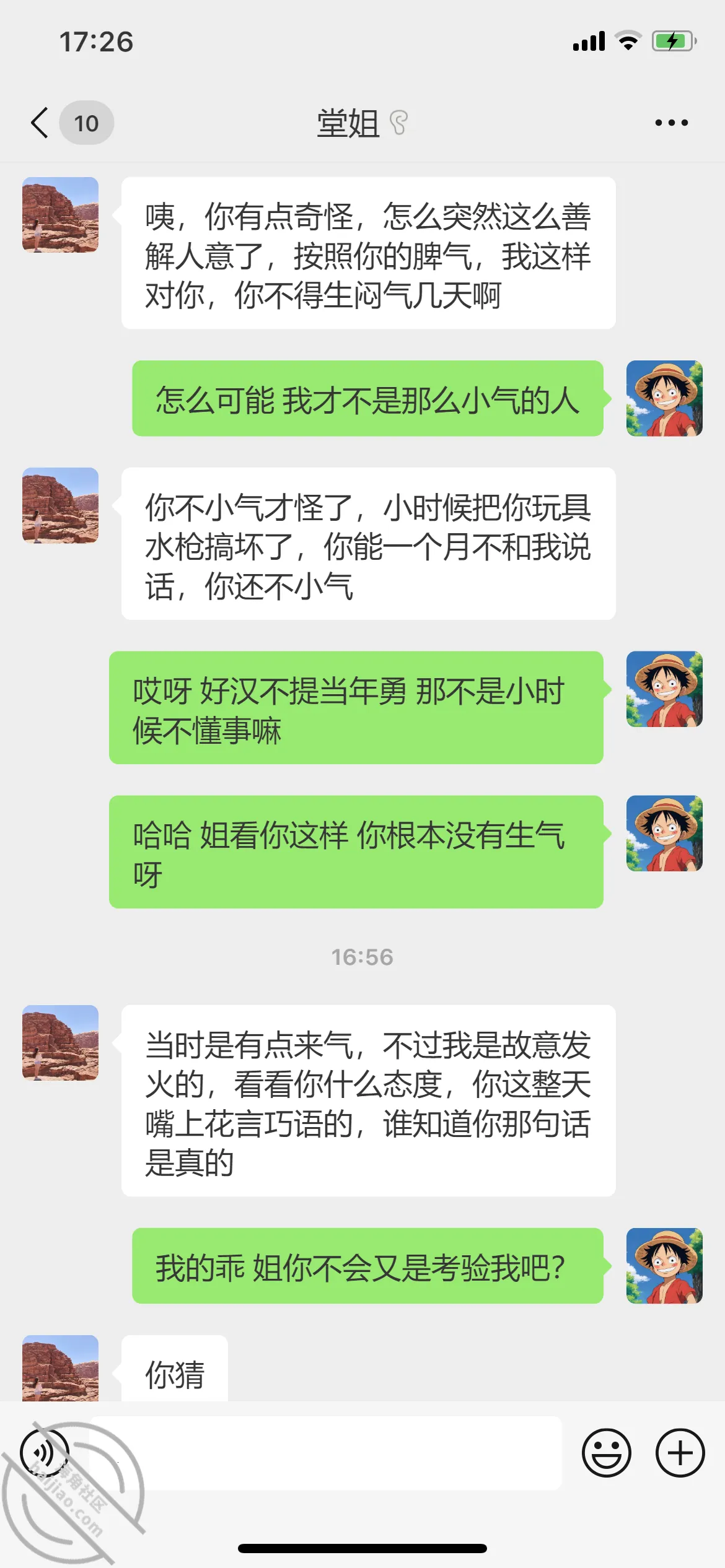Screen dimensions: 725x1568
Task: Open the three-dot chat info menu
Action: [672, 123]
